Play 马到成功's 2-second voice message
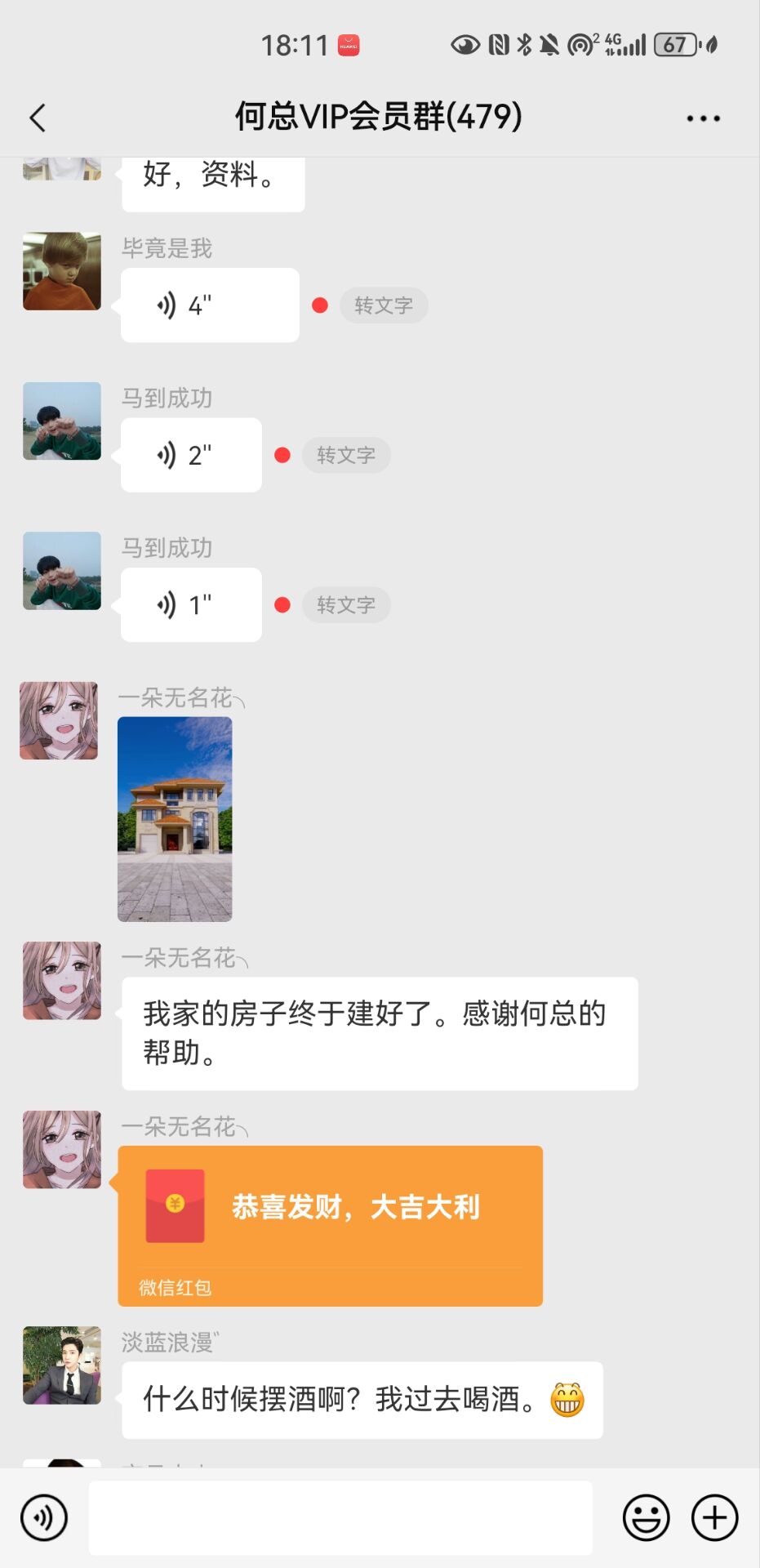This screenshot has width=760, height=1568. tap(191, 455)
